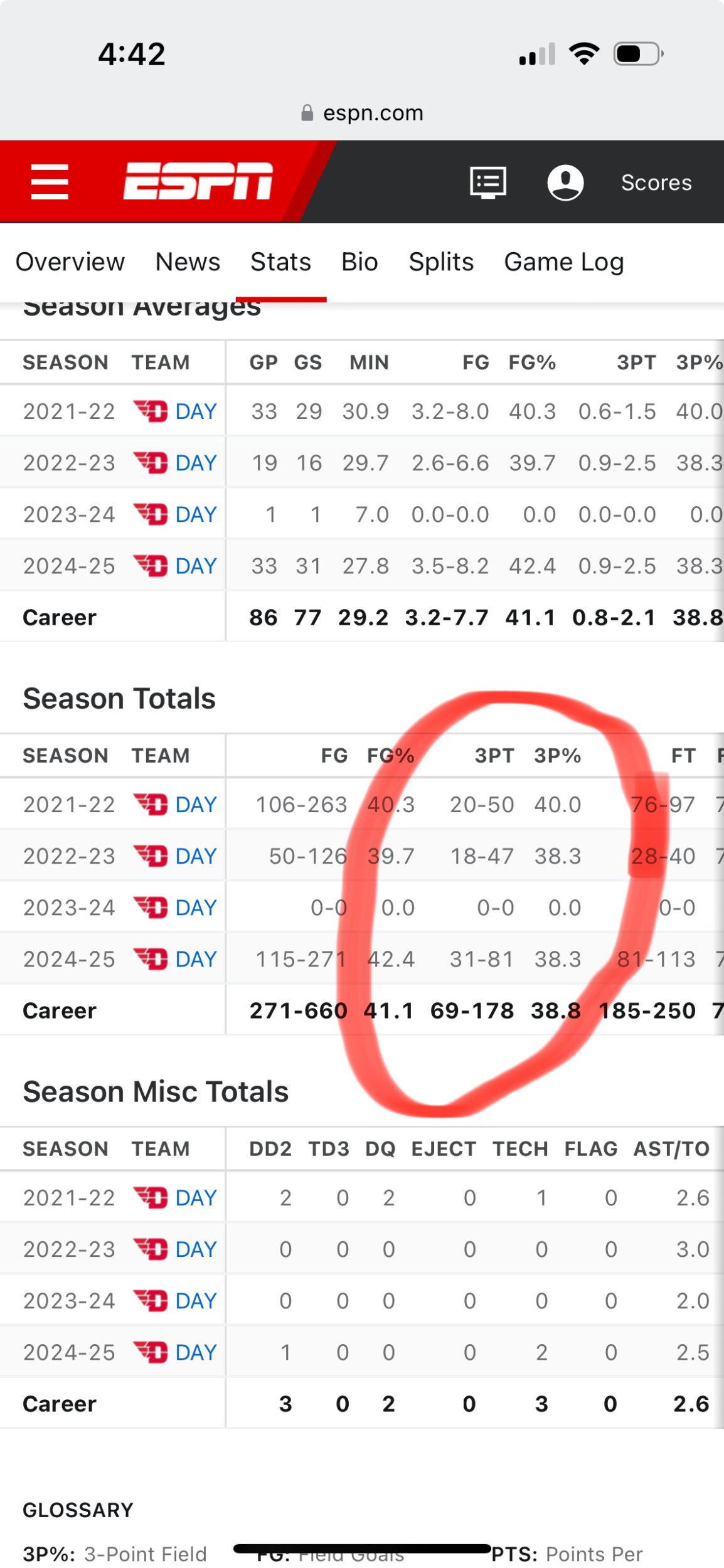Open the Splits tab
The width and height of the screenshot is (724, 1568).
point(441,262)
